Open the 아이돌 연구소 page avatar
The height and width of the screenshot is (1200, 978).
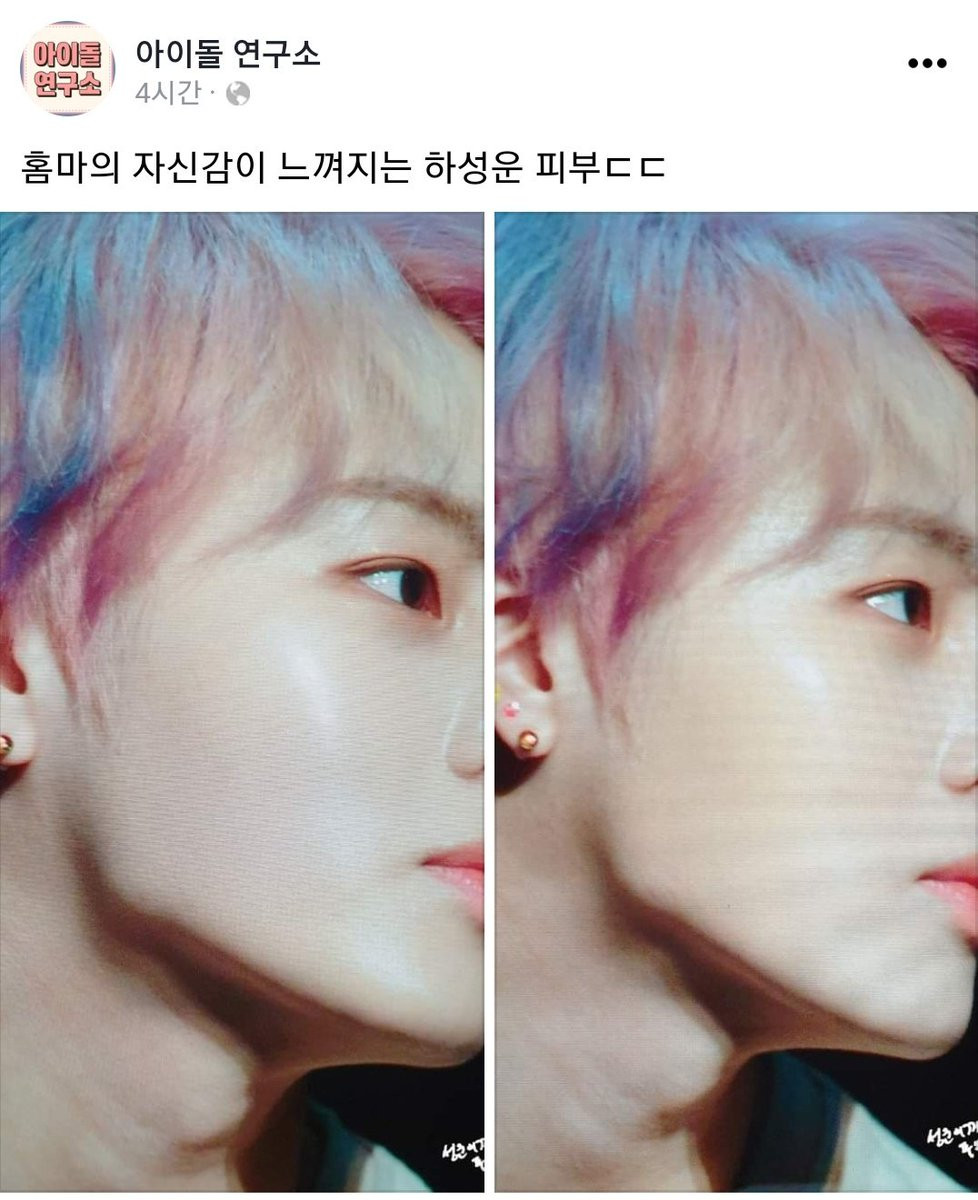(67, 68)
